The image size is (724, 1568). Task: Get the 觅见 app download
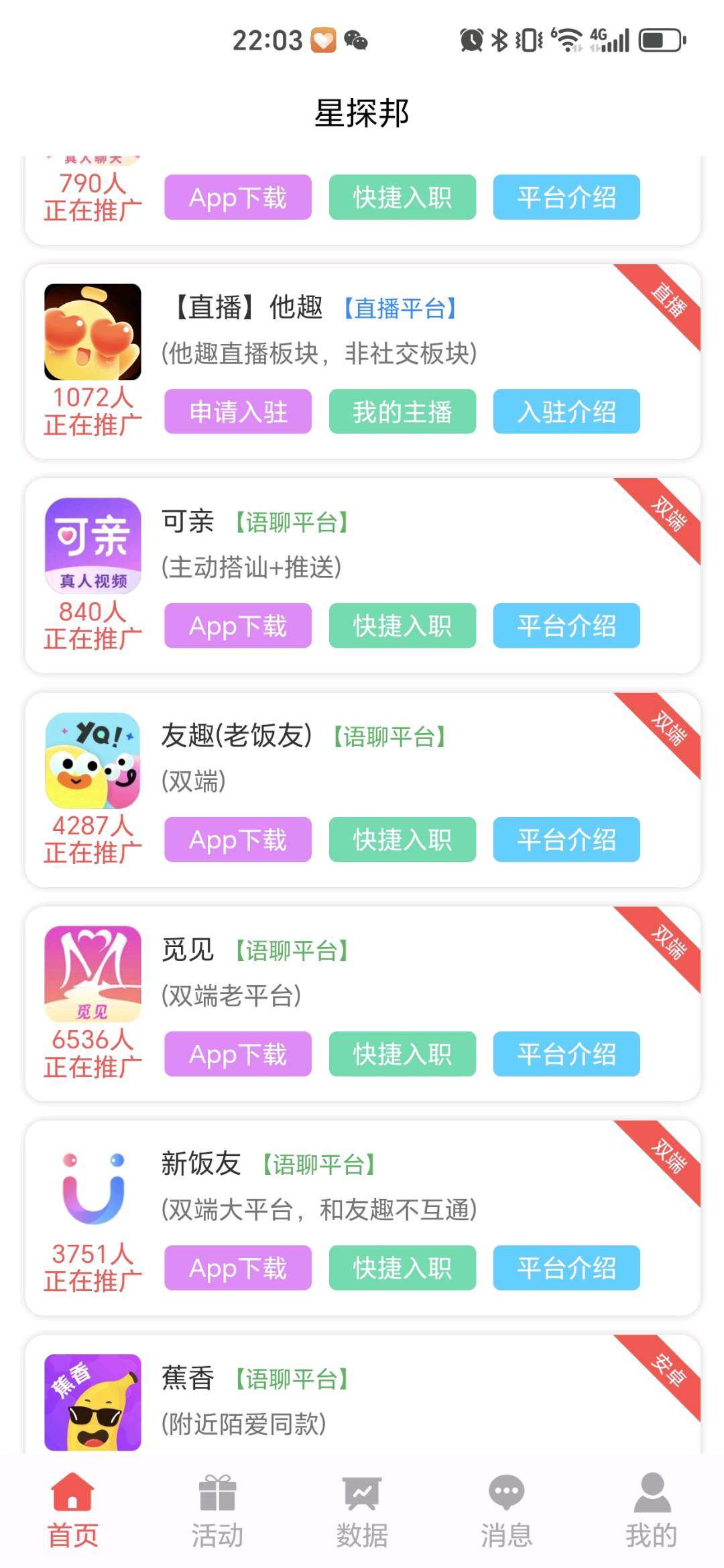[x=238, y=1054]
